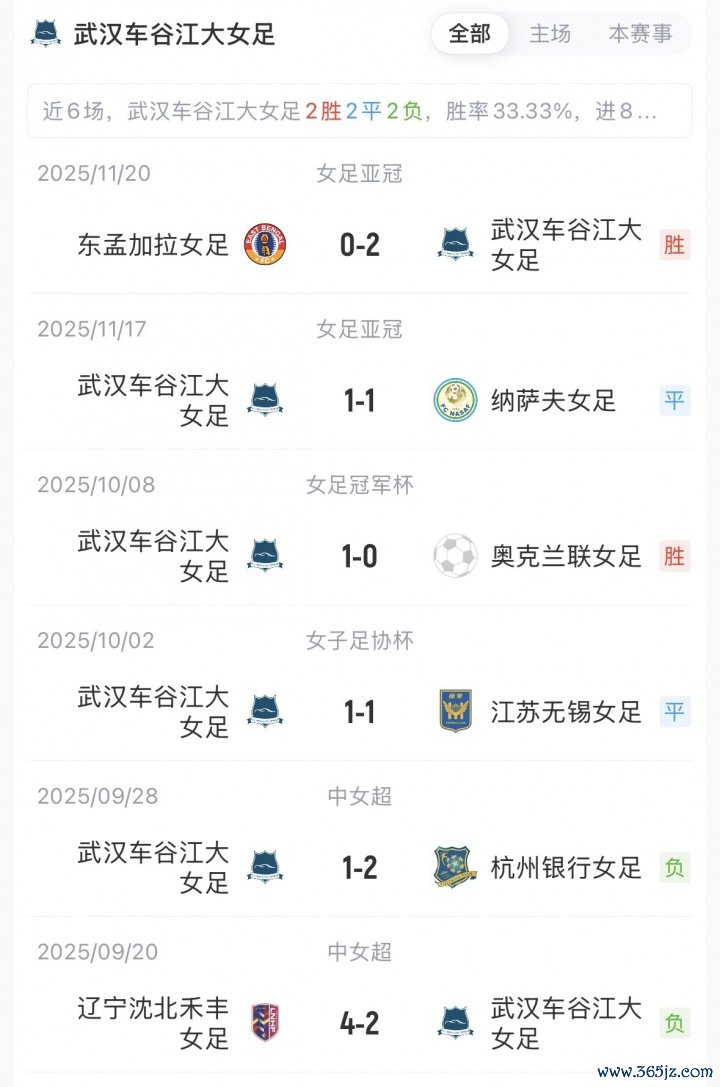Open the 辽宁沈北禾丰女足 4-2 match
Viewport: 720px width, 1087px height.
click(x=360, y=1023)
